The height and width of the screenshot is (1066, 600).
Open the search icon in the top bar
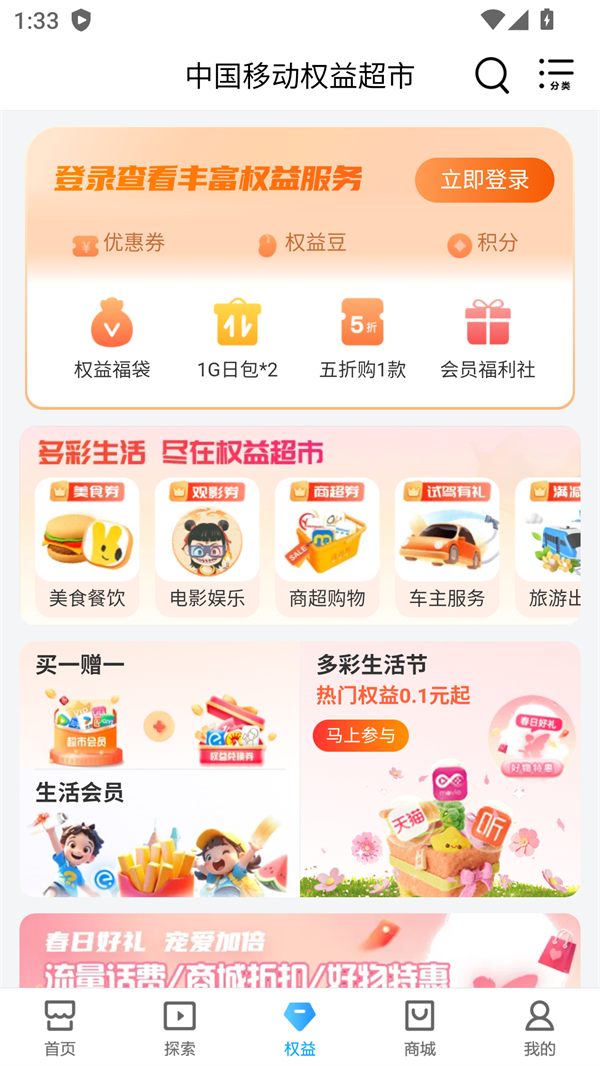pos(491,75)
